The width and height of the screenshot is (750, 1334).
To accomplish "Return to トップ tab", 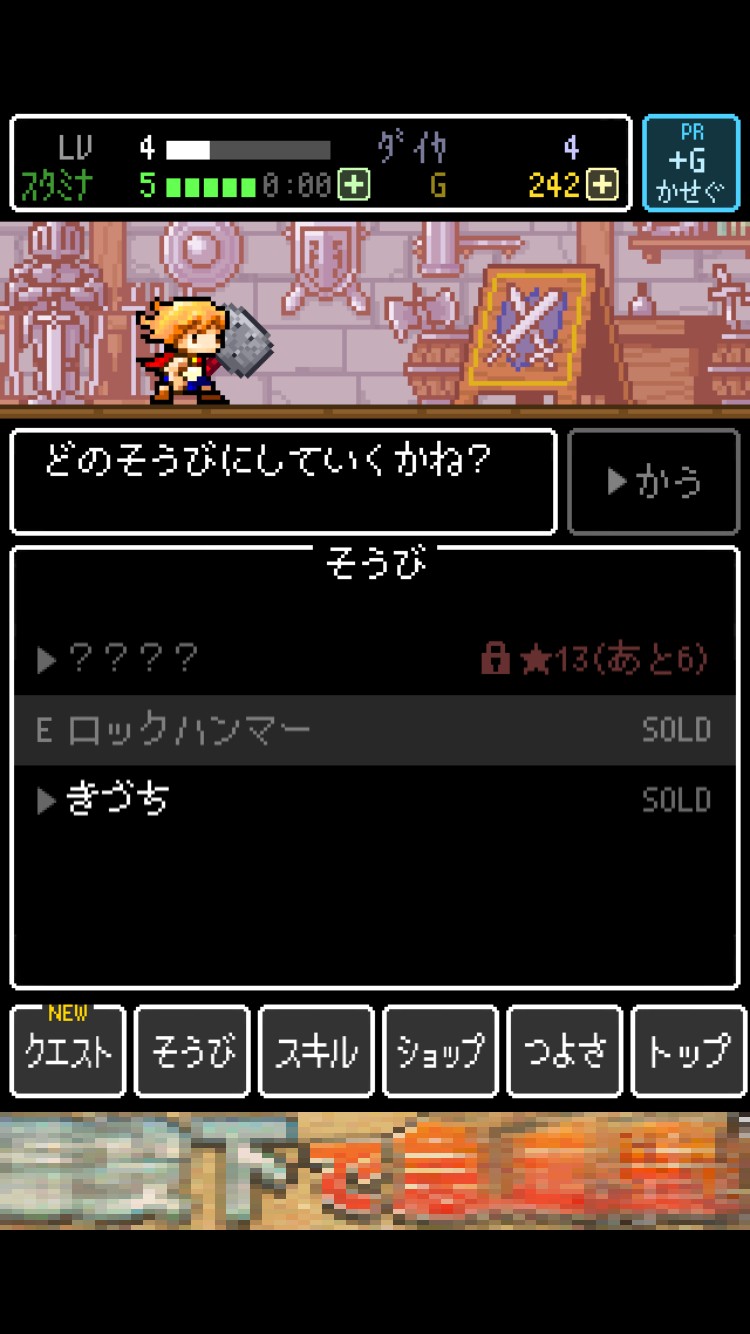I will tap(689, 1051).
